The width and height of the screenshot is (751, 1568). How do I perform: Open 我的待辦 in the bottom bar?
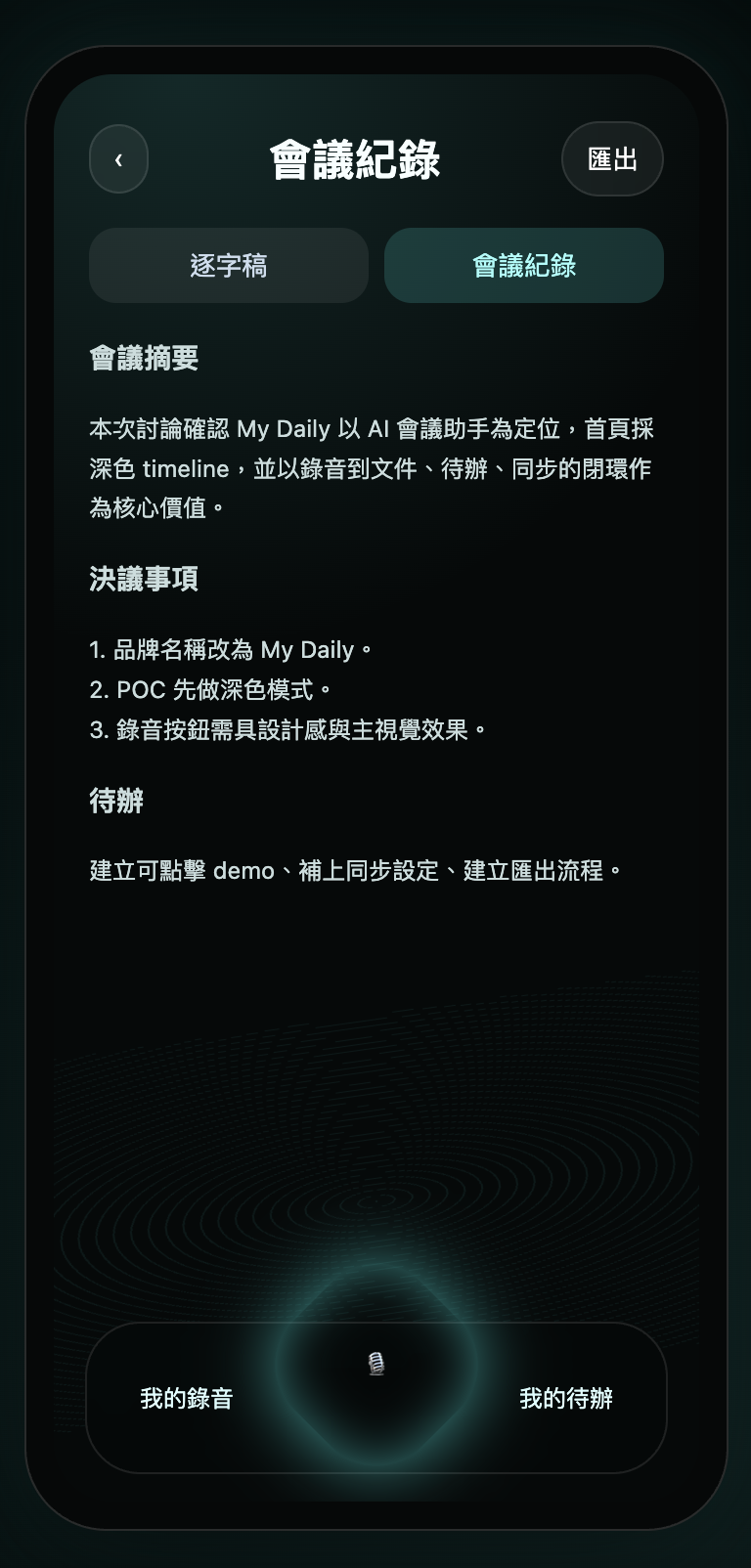[x=566, y=1399]
